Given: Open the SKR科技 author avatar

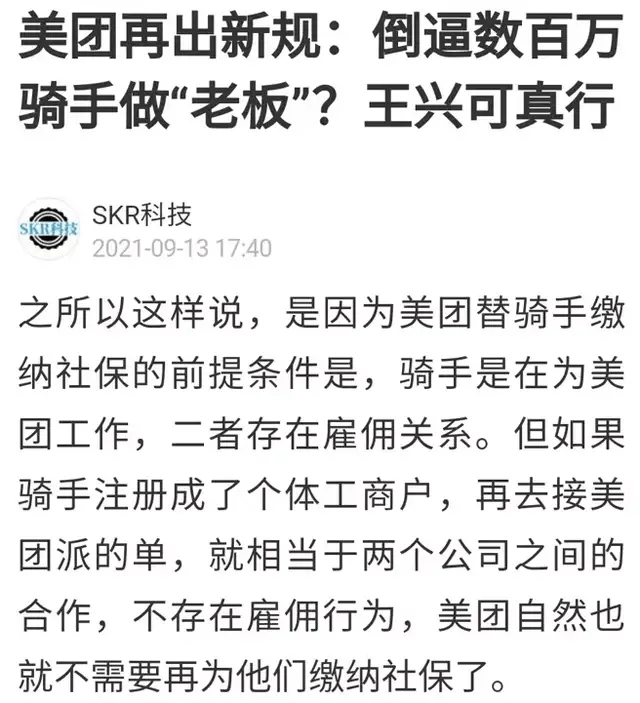Looking at the screenshot, I should point(49,229).
